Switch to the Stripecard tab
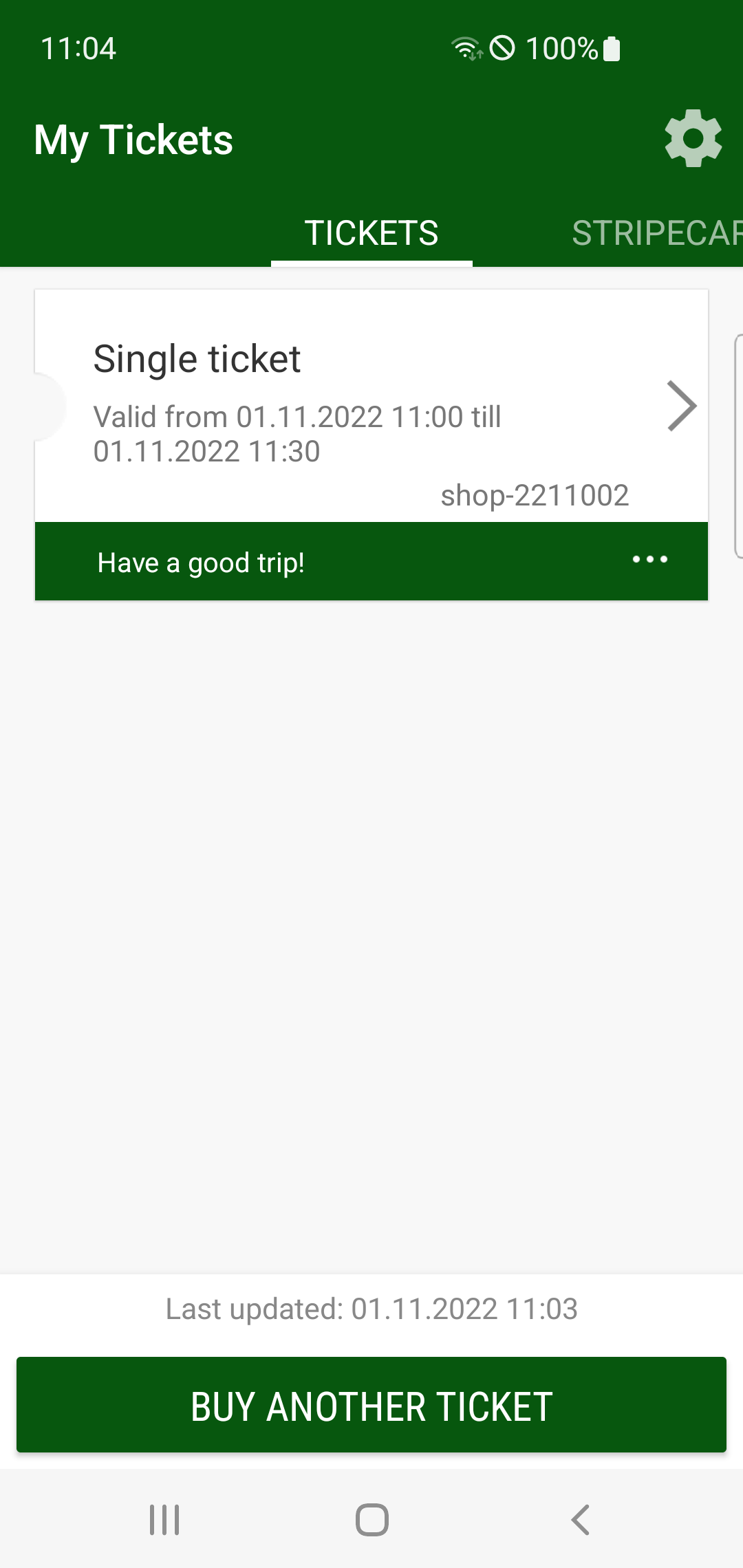743x1568 pixels. point(655,233)
